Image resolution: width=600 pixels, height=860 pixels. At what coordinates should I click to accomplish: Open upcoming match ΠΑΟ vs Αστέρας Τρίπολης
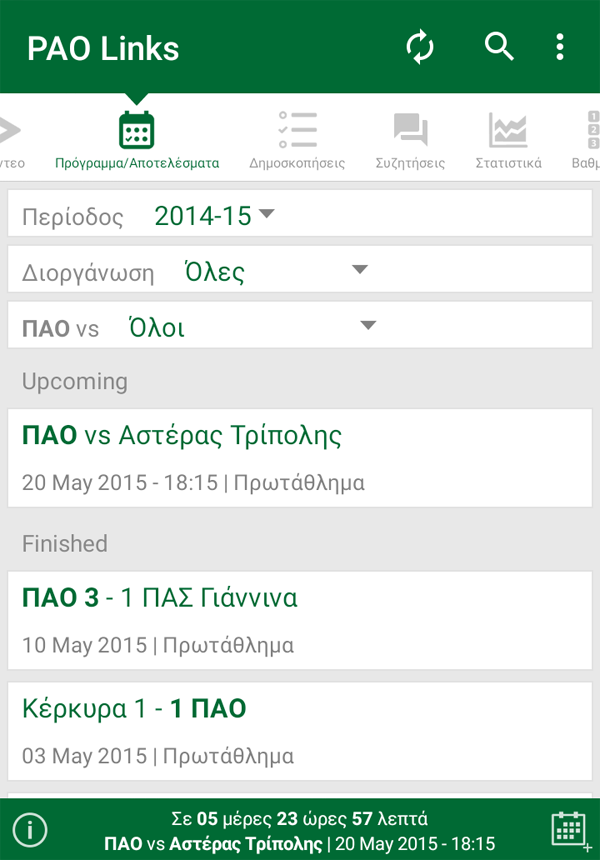point(299,457)
